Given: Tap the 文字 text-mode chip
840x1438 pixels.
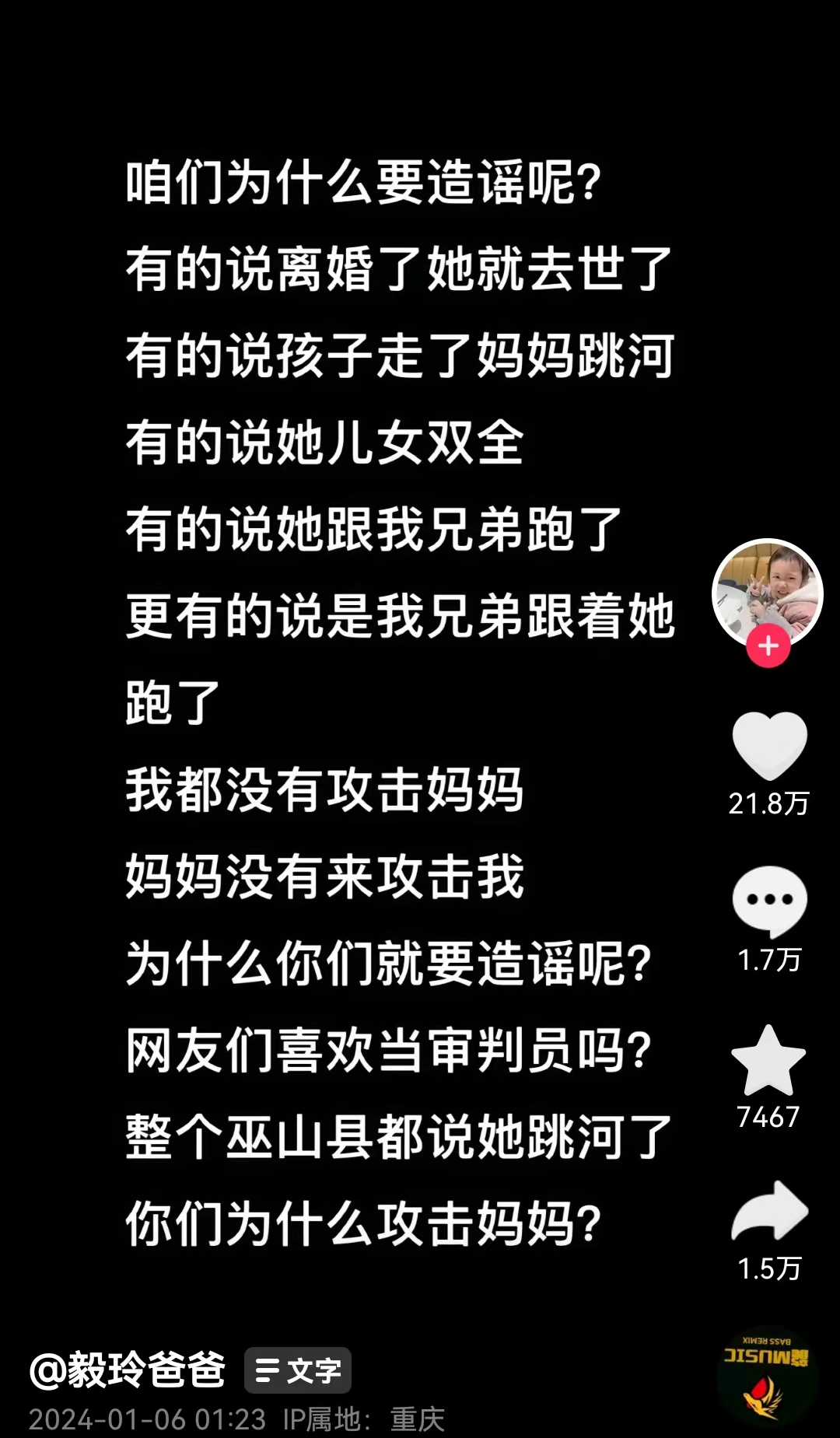Looking at the screenshot, I should click(x=298, y=1370).
